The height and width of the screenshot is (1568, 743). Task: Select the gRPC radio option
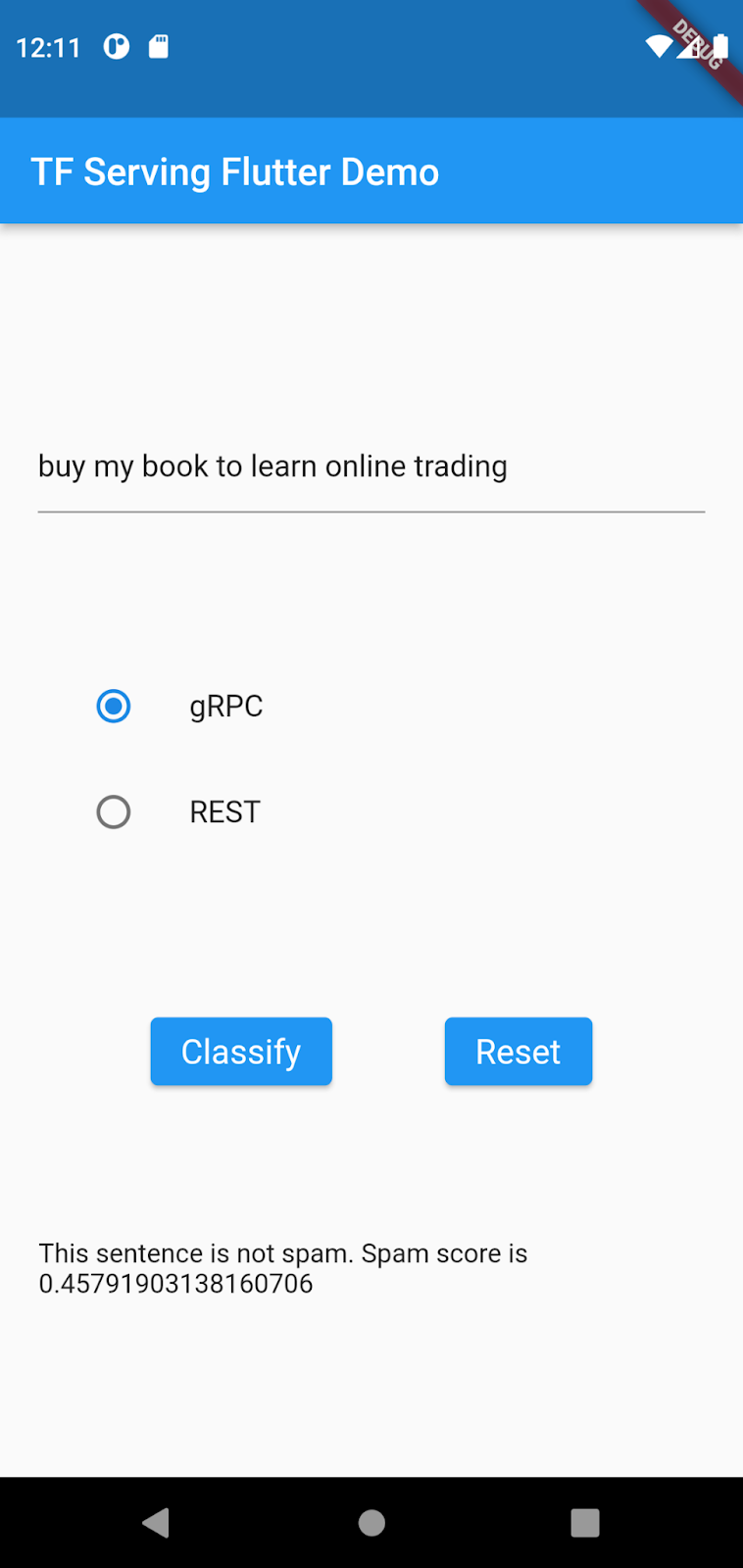[114, 706]
